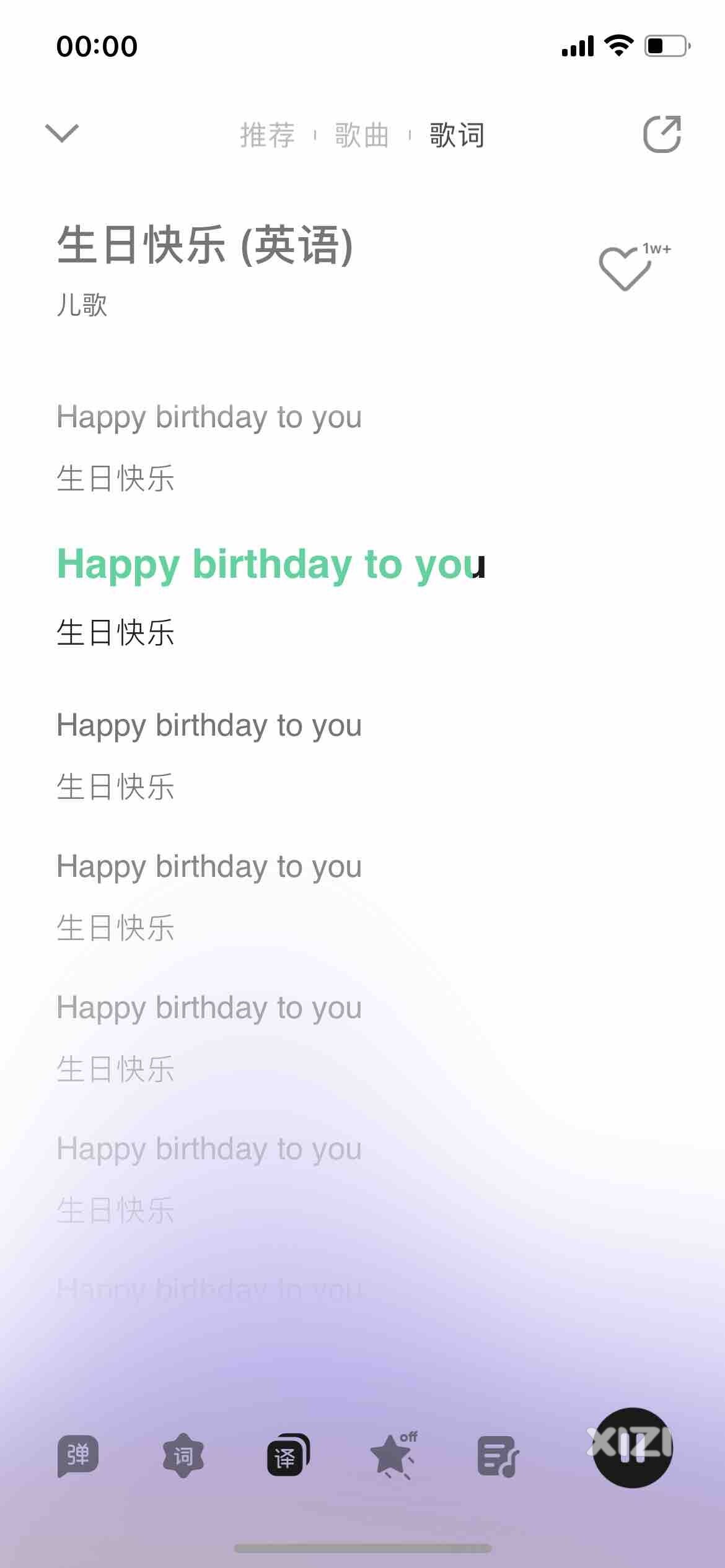Switch to the 推荐 tab
This screenshot has width=725, height=1568.
pyautogui.click(x=267, y=135)
